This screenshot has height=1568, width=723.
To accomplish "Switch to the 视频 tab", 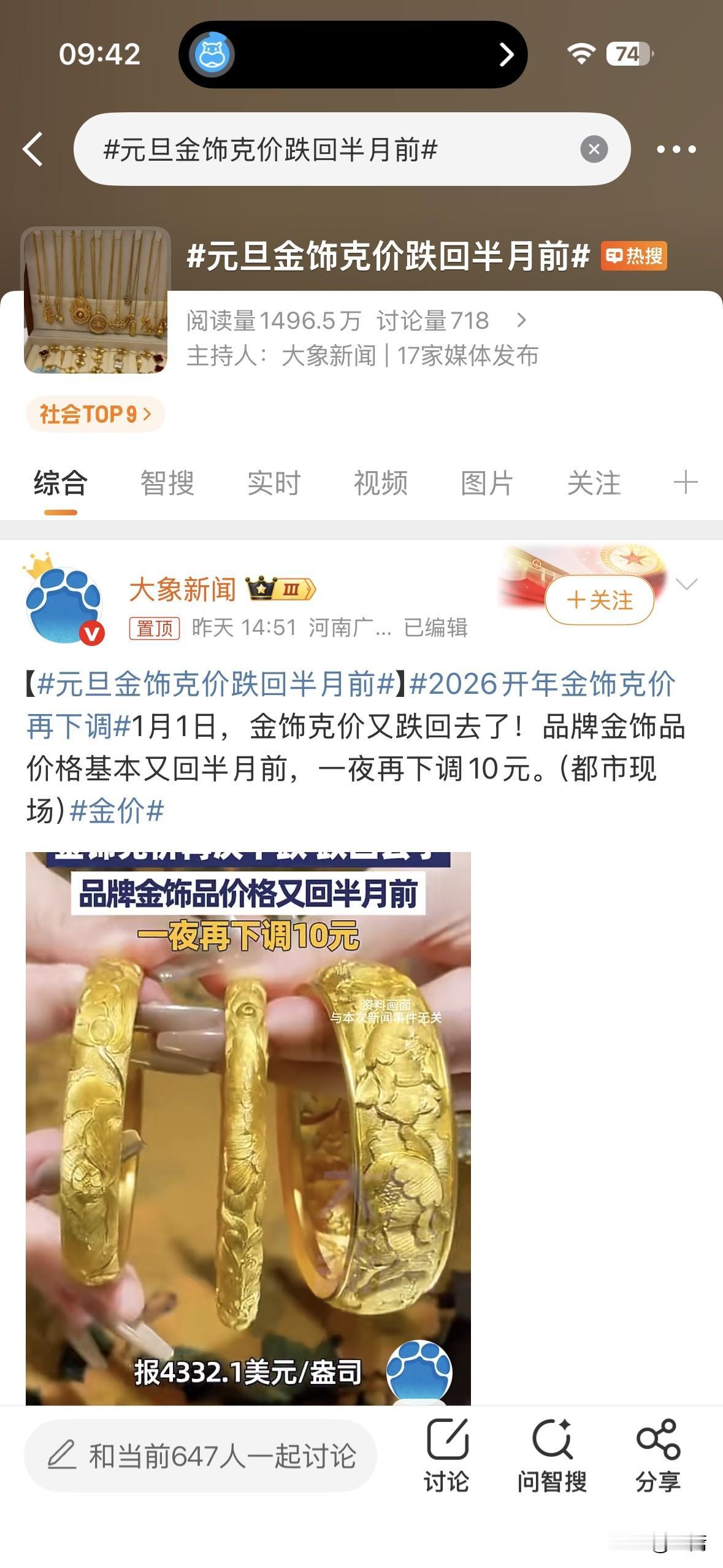I will coord(380,484).
